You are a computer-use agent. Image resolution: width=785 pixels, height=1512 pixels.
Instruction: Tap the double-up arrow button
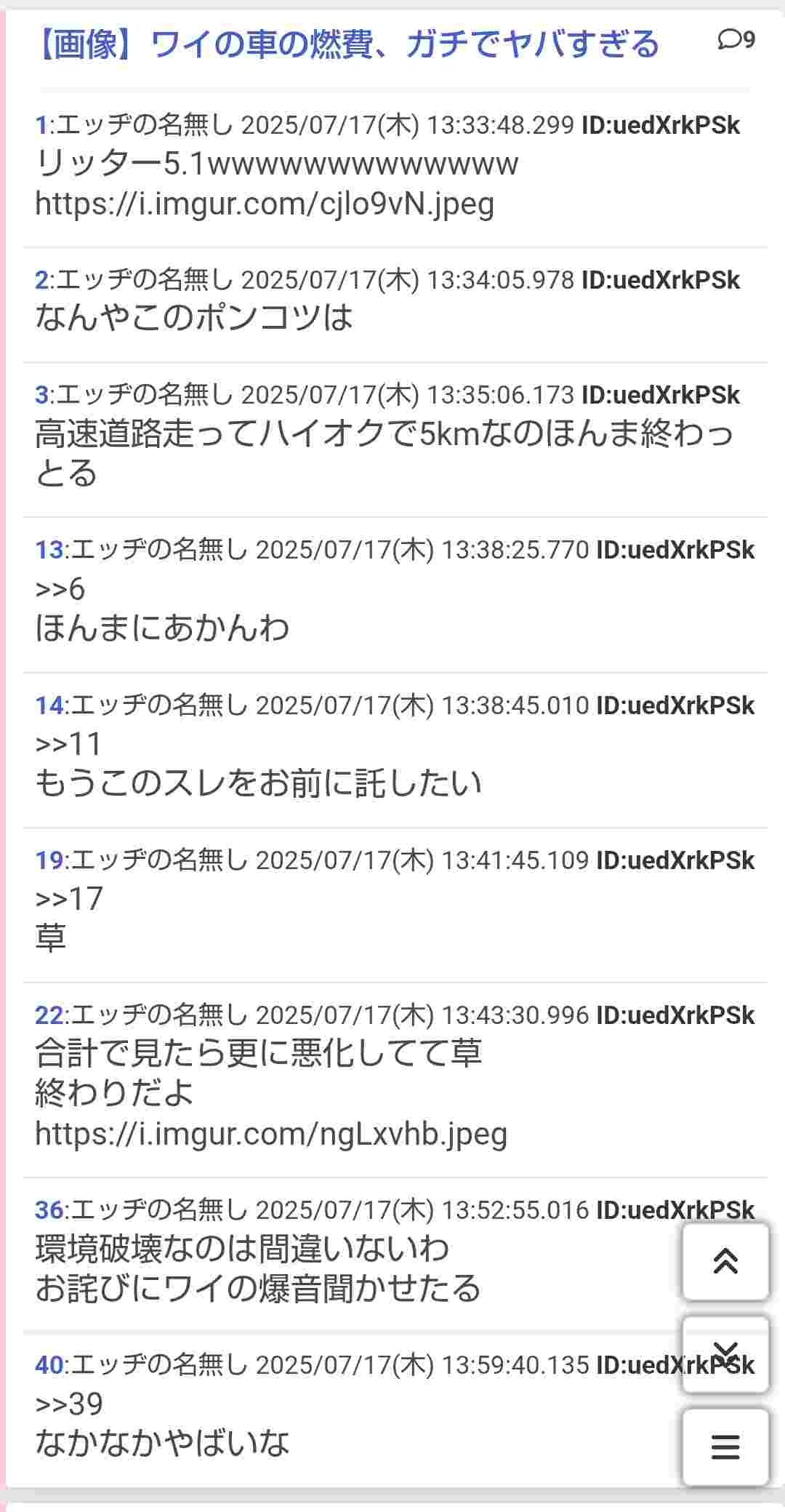pyautogui.click(x=725, y=1262)
